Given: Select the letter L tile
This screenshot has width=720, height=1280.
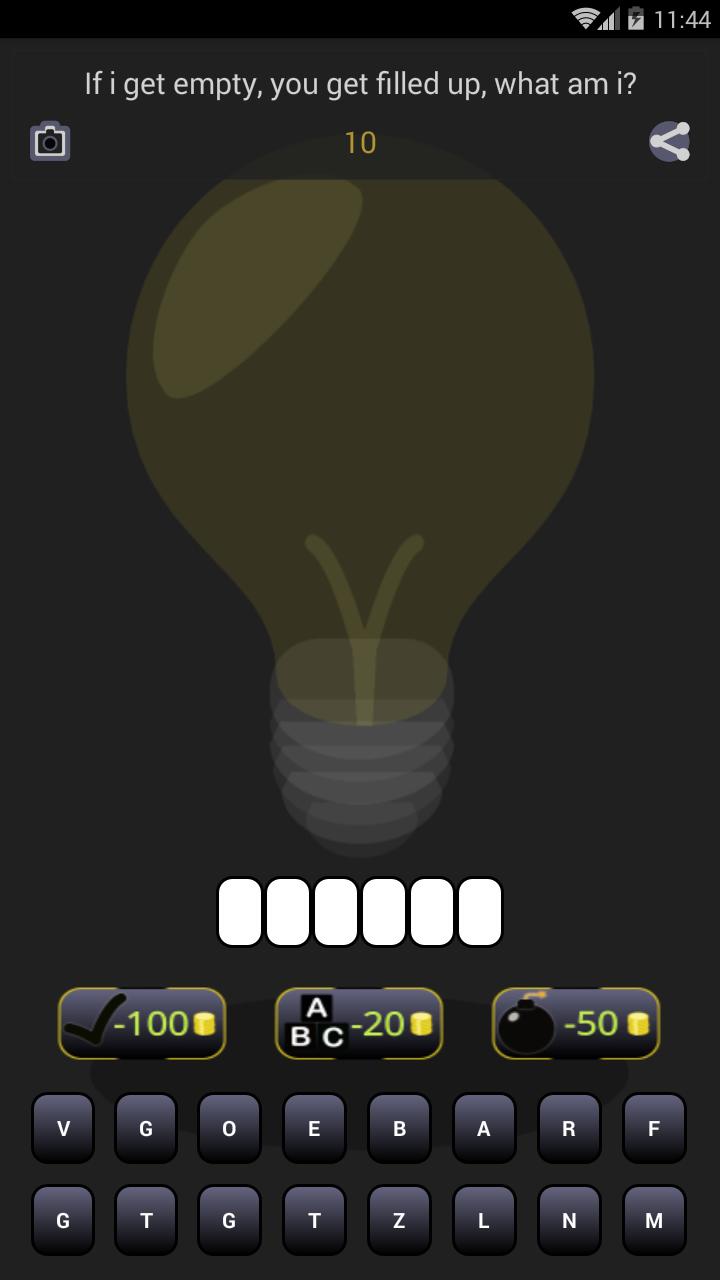Looking at the screenshot, I should pyautogui.click(x=484, y=1220).
